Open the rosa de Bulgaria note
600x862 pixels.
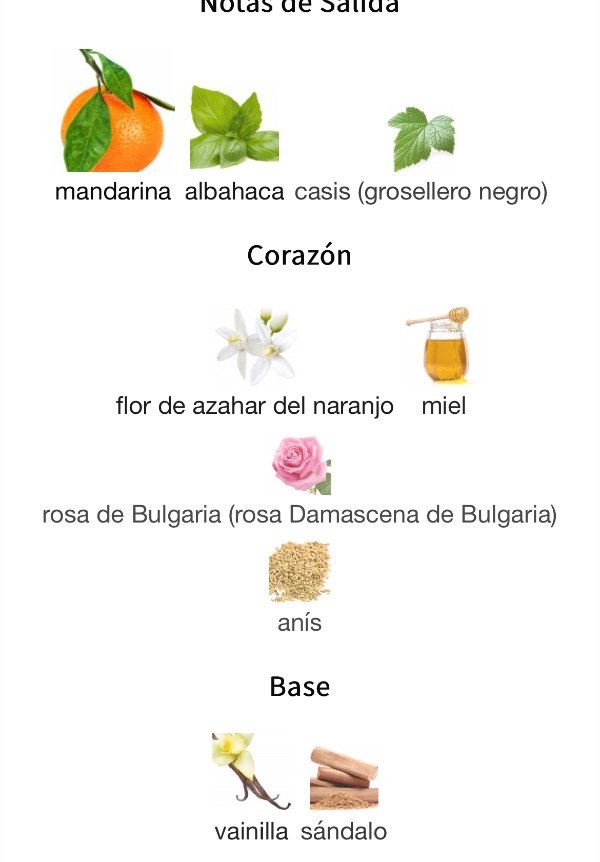click(300, 482)
